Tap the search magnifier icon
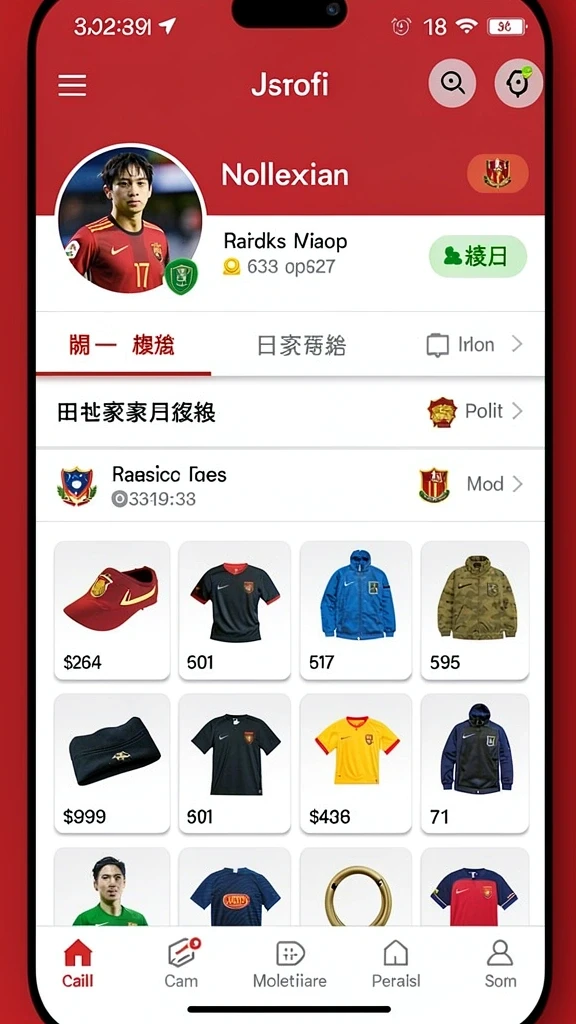The width and height of the screenshot is (576, 1024). click(452, 83)
